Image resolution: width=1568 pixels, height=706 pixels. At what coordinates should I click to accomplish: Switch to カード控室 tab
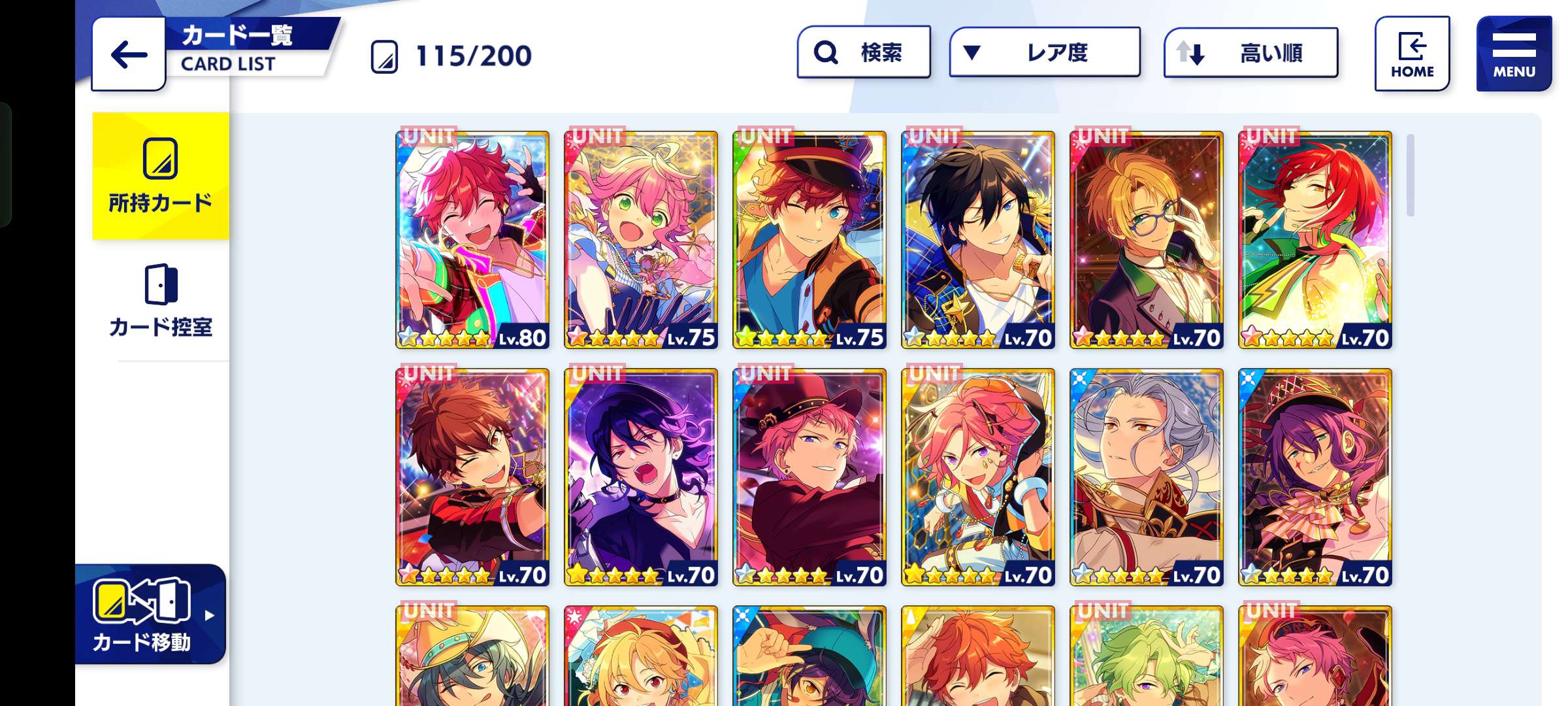coord(161,301)
